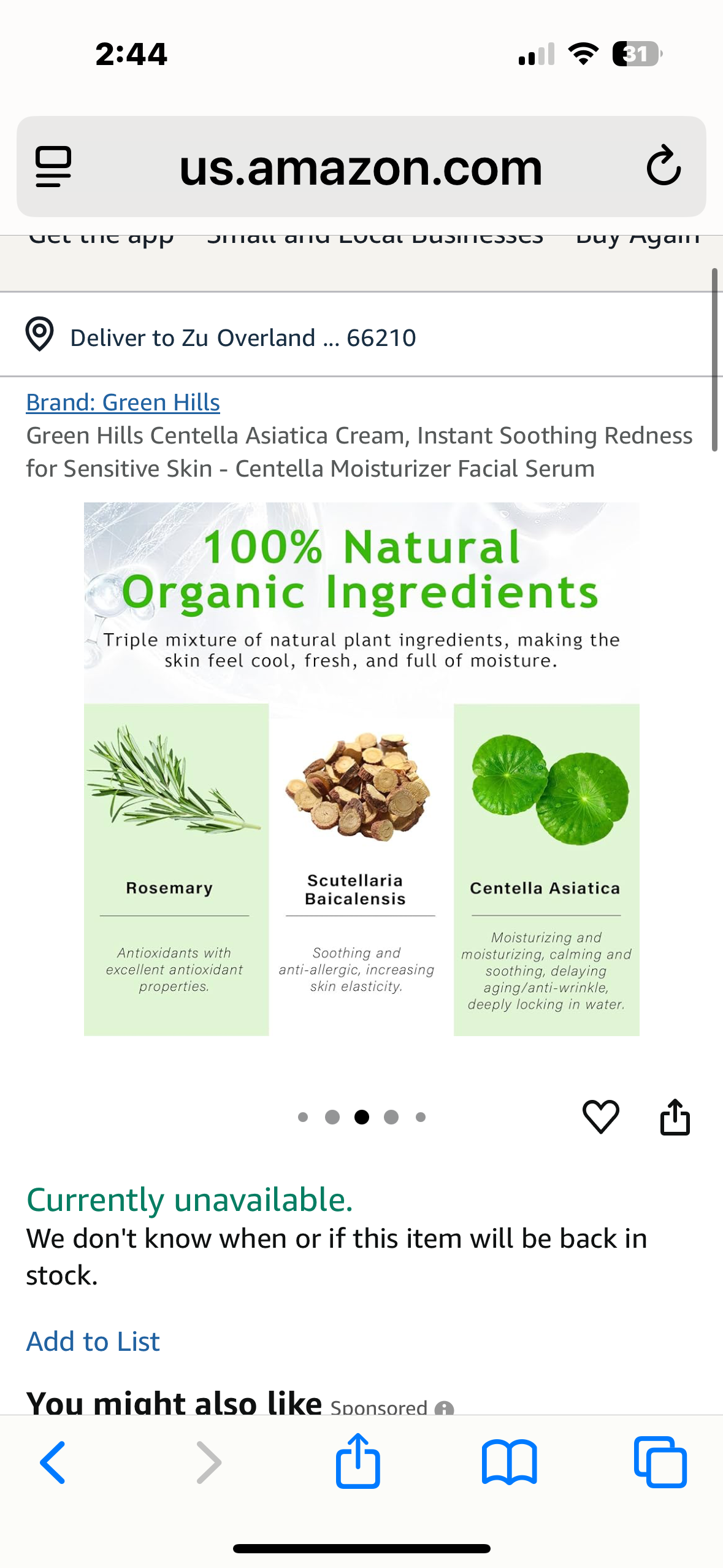Open the Brand: Green Hills link

123,402
